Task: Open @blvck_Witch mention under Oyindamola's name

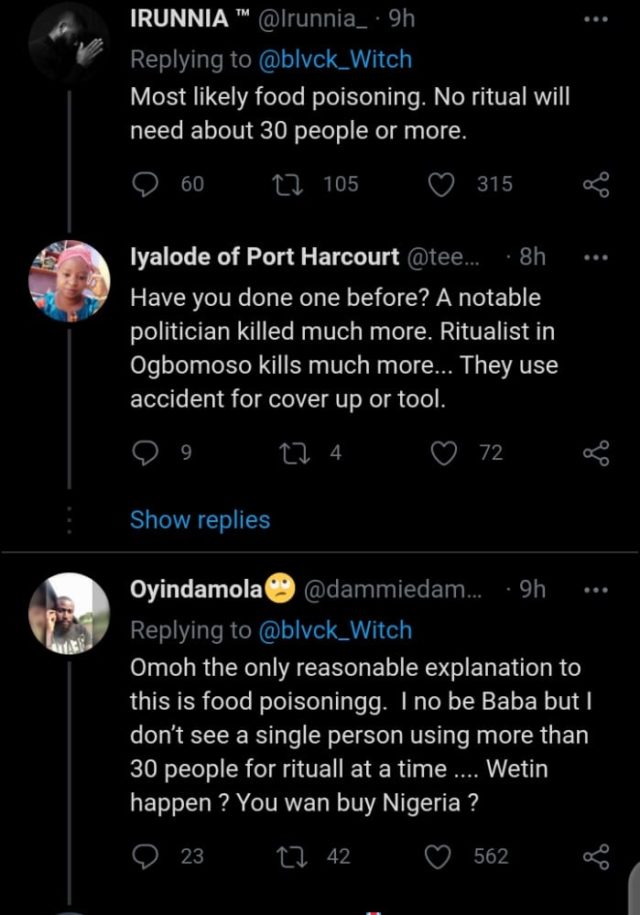Action: pos(335,630)
